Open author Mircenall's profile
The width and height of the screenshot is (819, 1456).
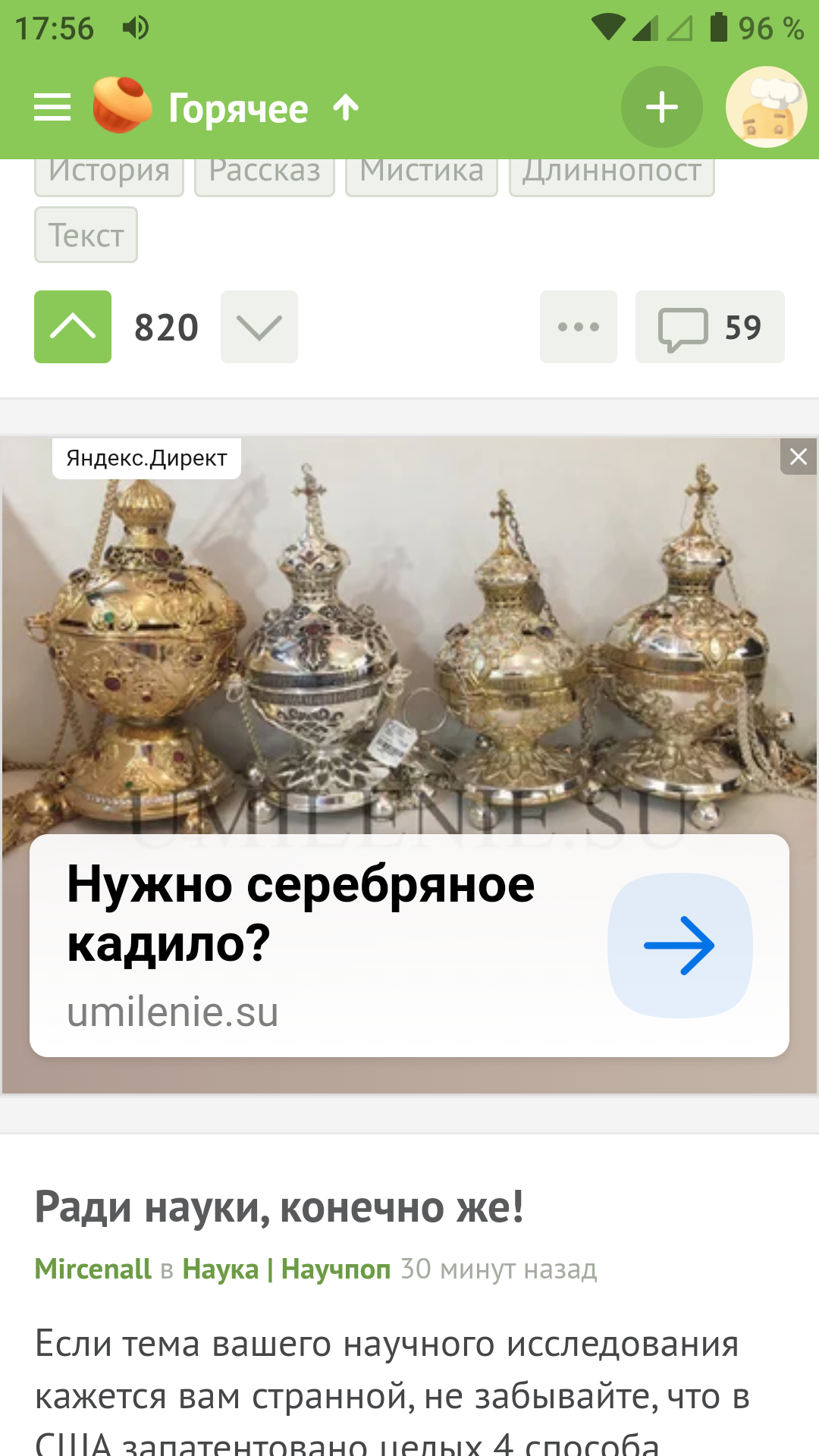coord(93,1269)
